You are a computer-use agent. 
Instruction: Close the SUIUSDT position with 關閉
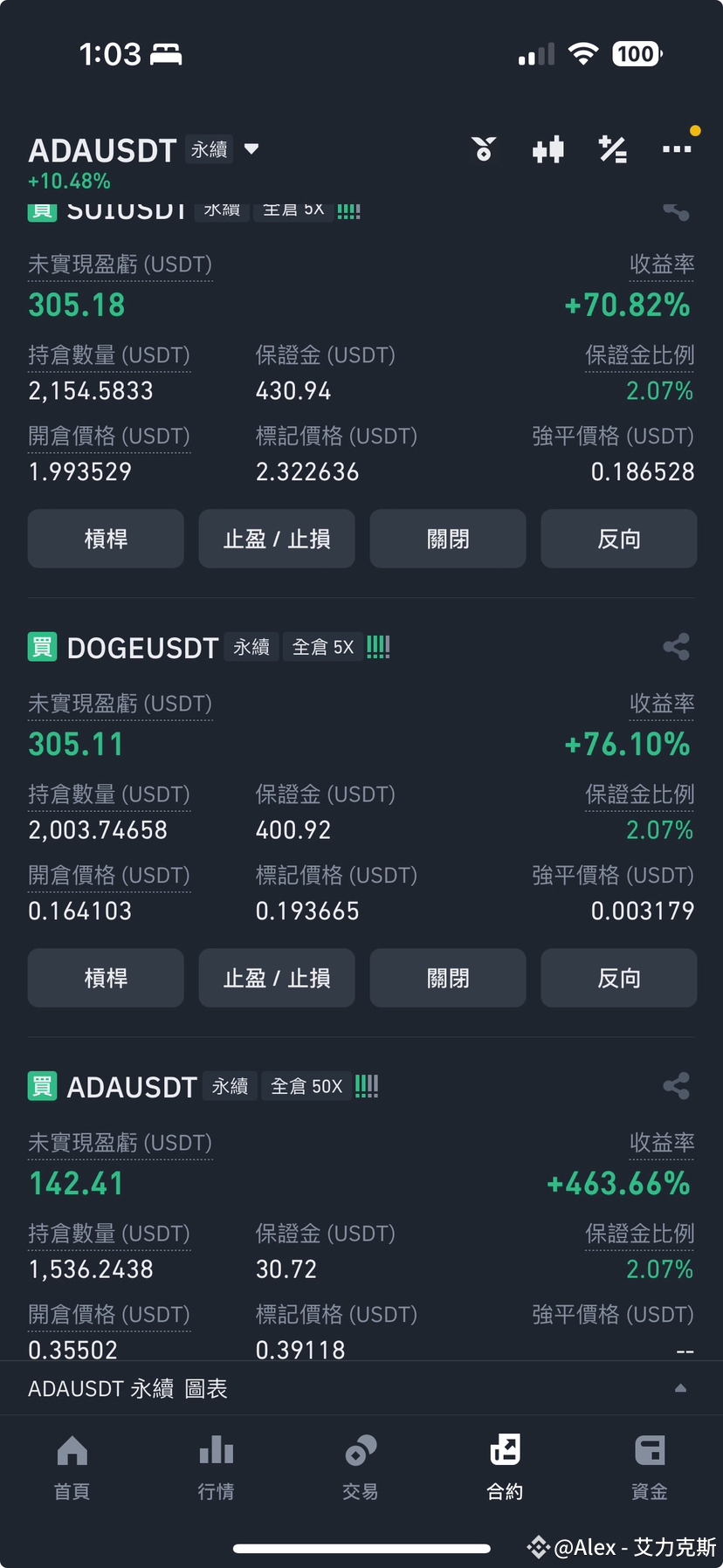[x=448, y=539]
